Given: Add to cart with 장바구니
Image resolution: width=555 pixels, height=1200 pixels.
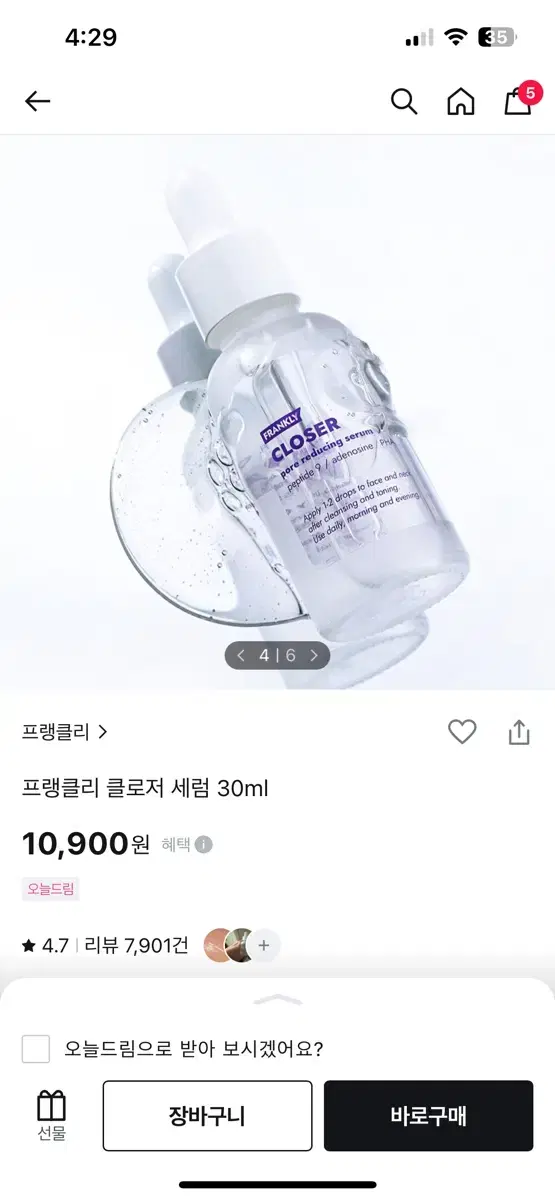Looking at the screenshot, I should pos(207,1116).
